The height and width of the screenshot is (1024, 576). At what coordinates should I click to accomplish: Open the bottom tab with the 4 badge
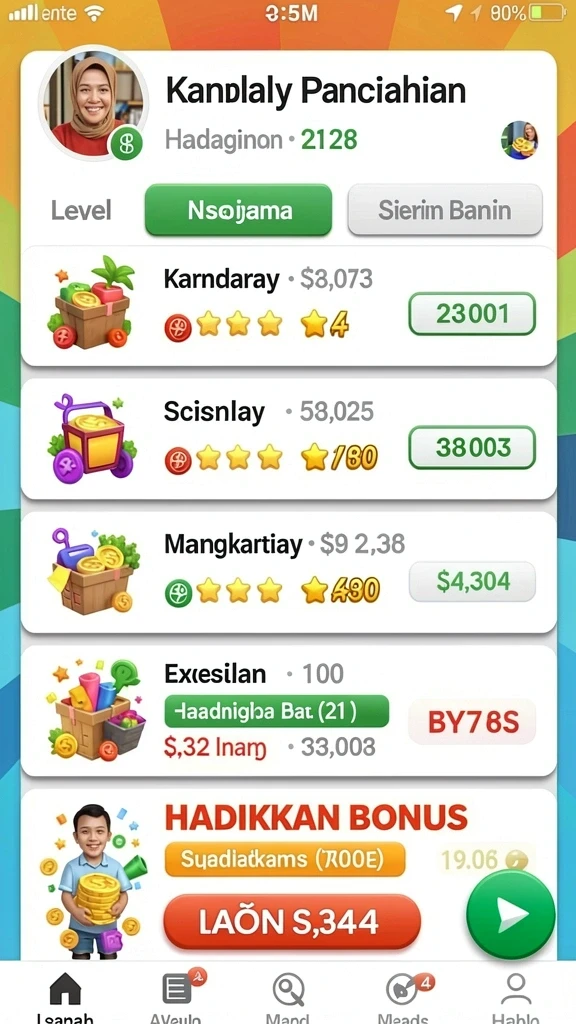[404, 995]
